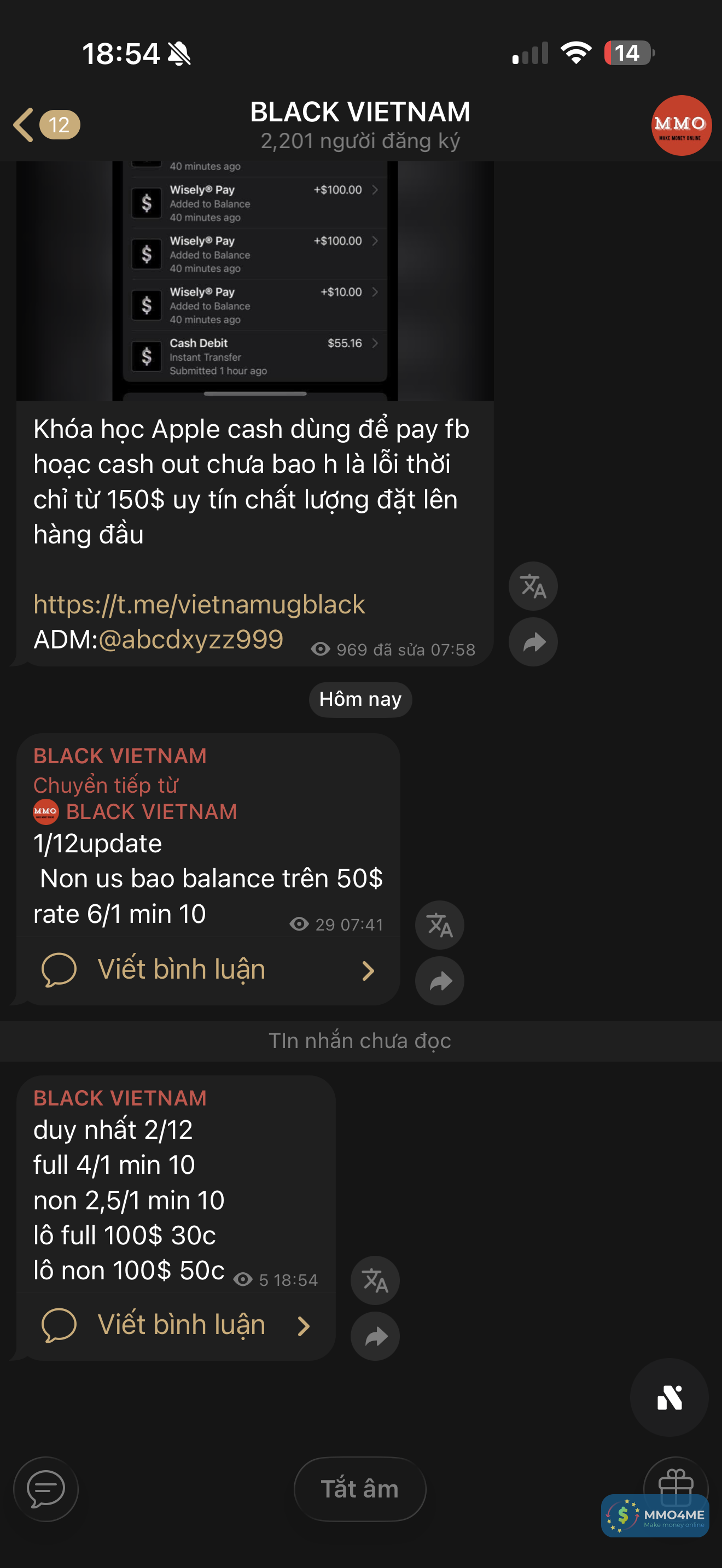722x1568 pixels.
Task: Open the BLACK VIETNAM channel info header
Action: (x=360, y=125)
